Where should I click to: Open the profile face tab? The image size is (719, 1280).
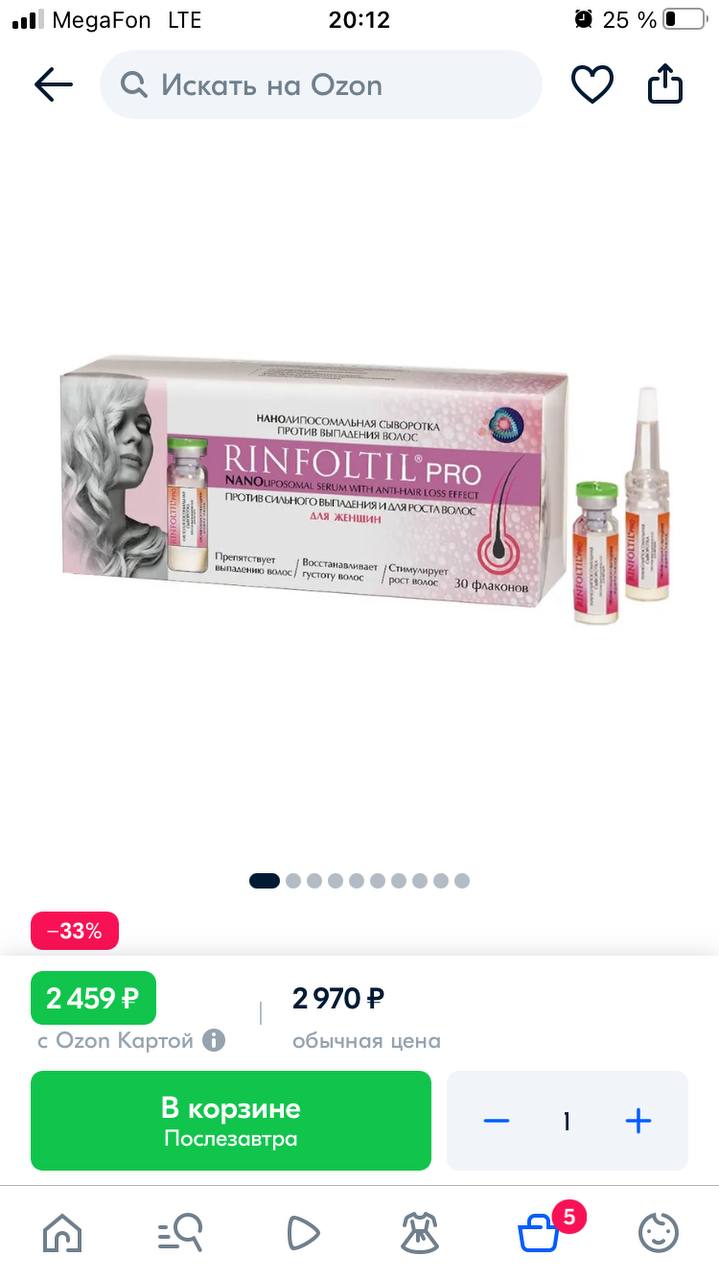point(658,1233)
